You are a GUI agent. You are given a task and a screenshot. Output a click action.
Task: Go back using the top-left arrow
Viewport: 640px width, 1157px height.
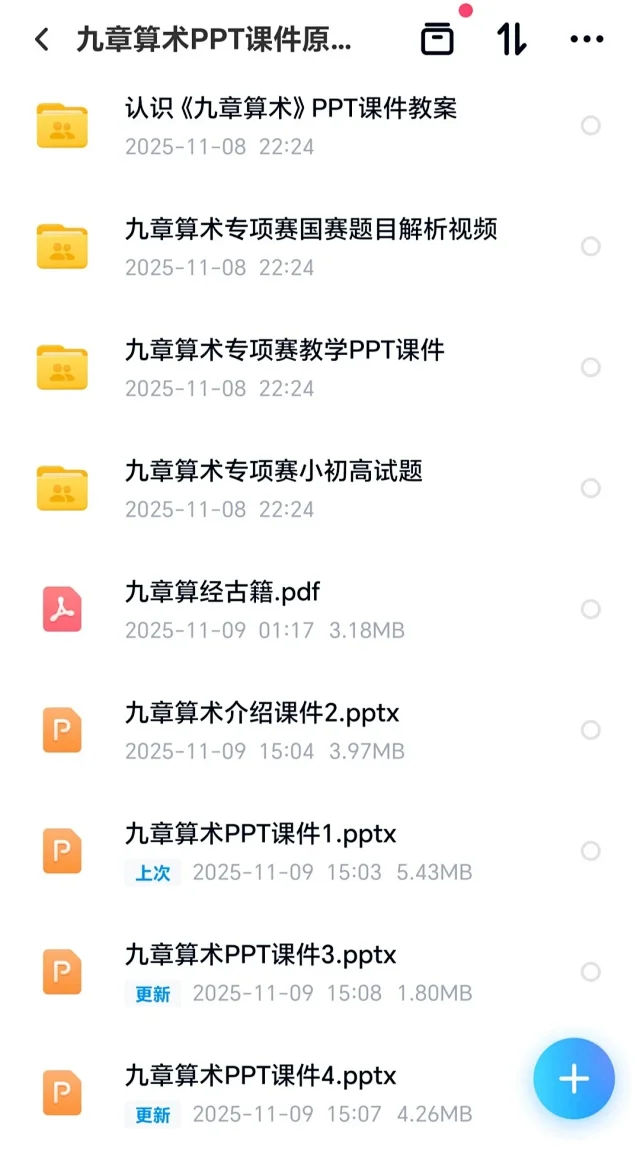click(41, 40)
